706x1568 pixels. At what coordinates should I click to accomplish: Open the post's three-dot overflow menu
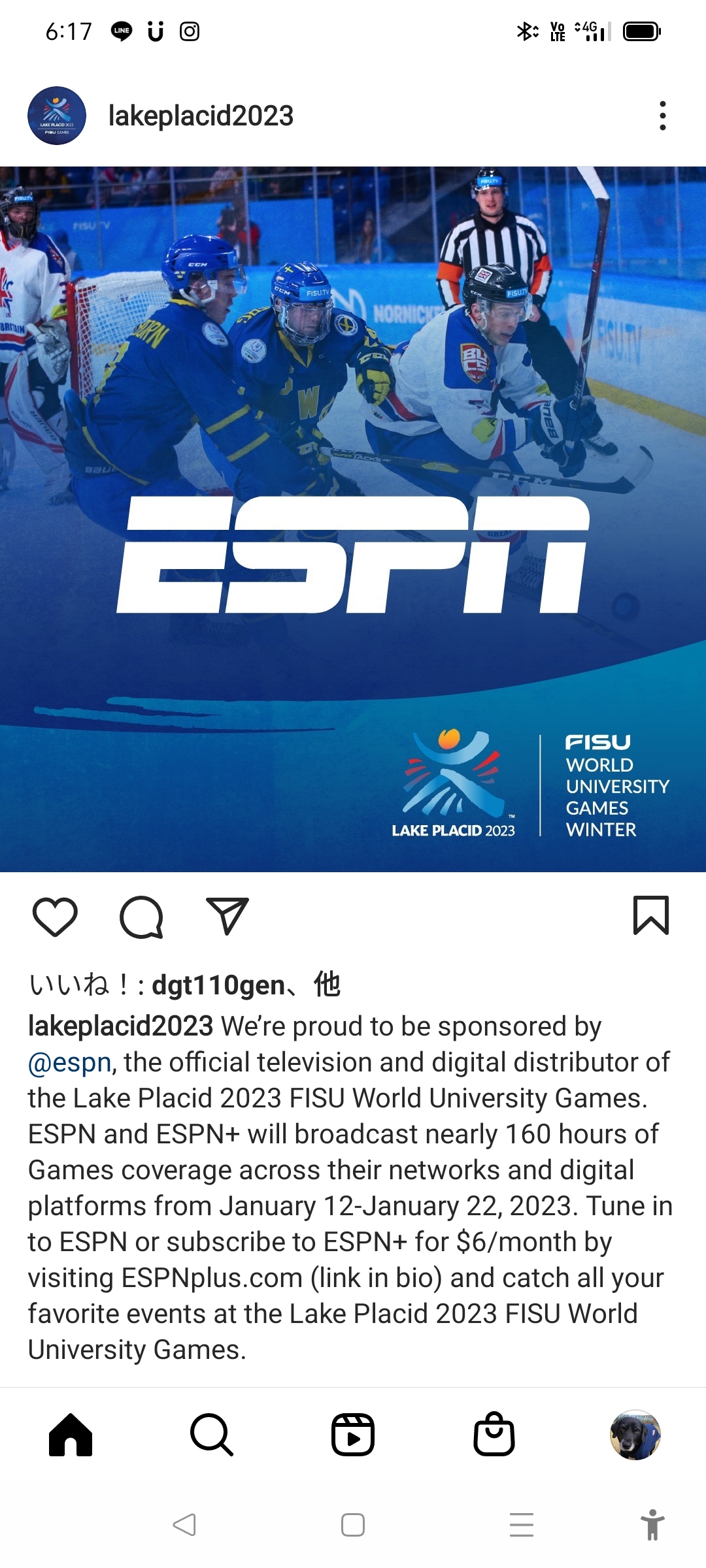(x=662, y=116)
